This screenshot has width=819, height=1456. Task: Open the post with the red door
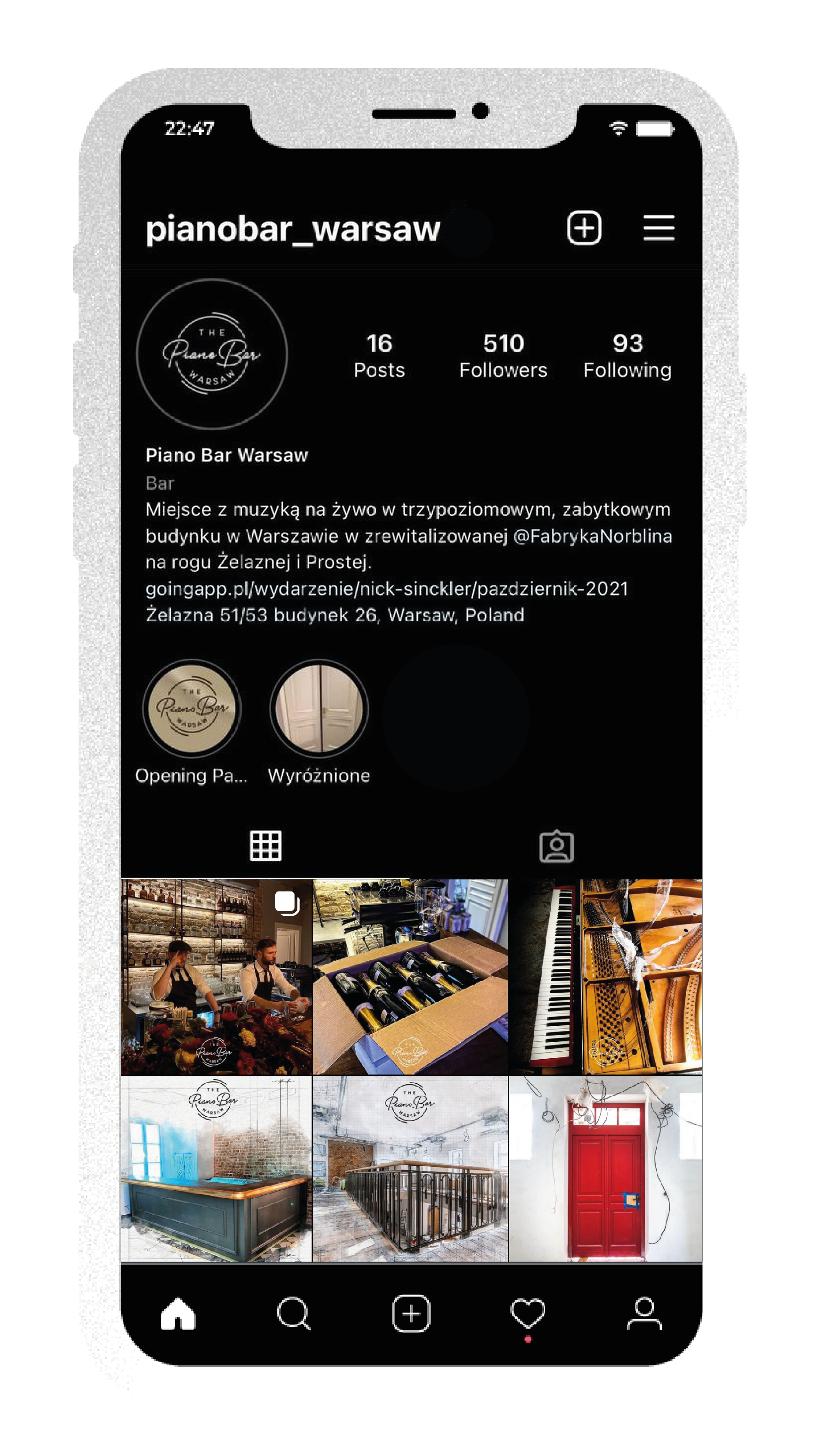605,1168
